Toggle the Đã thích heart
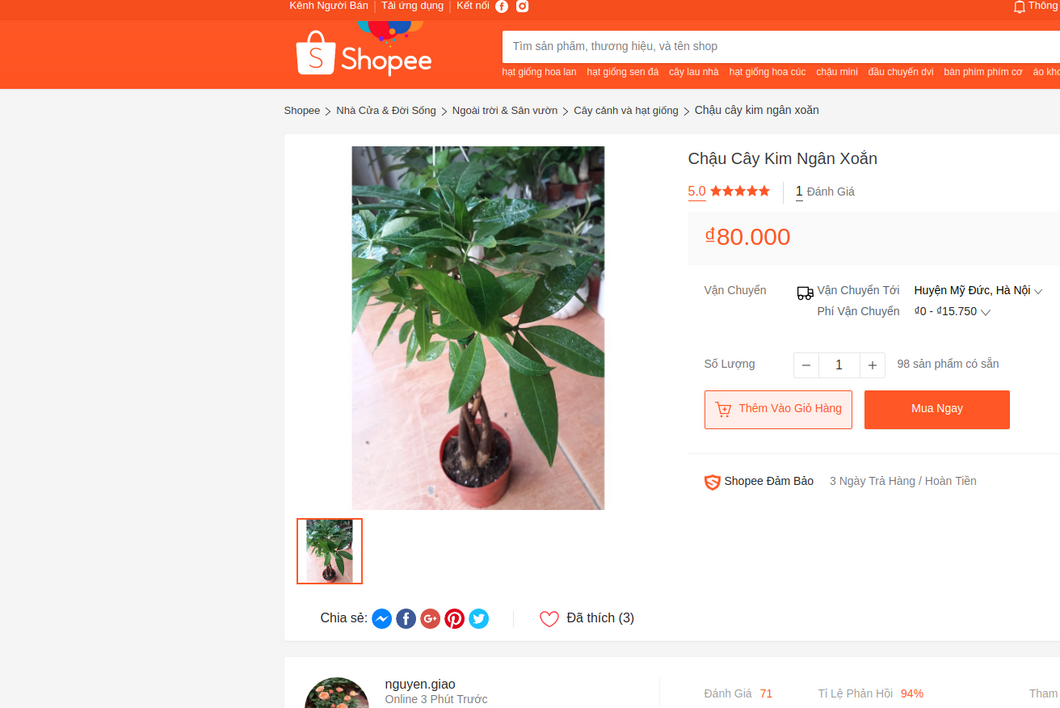The width and height of the screenshot is (1060, 708). pyautogui.click(x=549, y=619)
